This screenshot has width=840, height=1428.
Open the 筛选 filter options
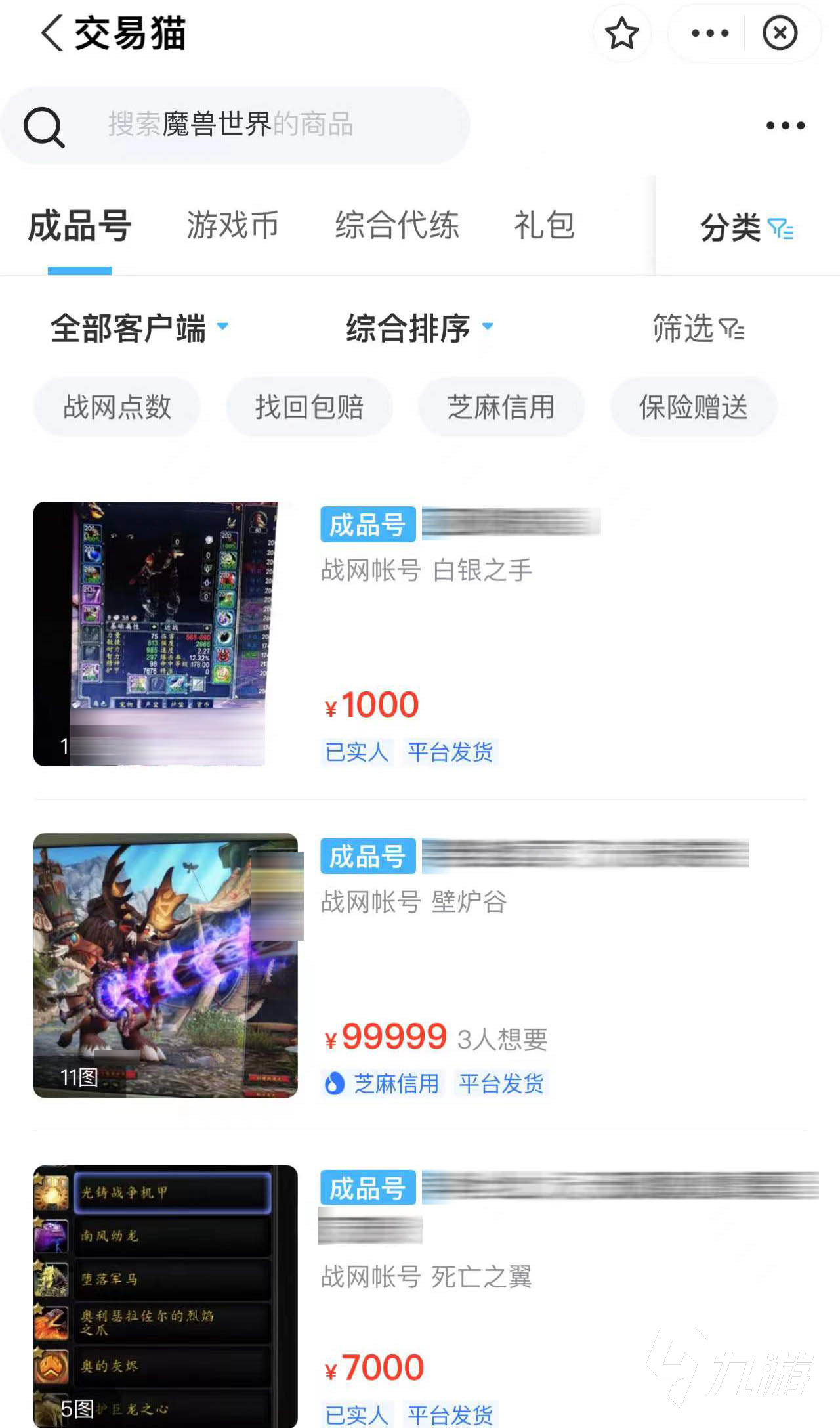click(x=698, y=328)
